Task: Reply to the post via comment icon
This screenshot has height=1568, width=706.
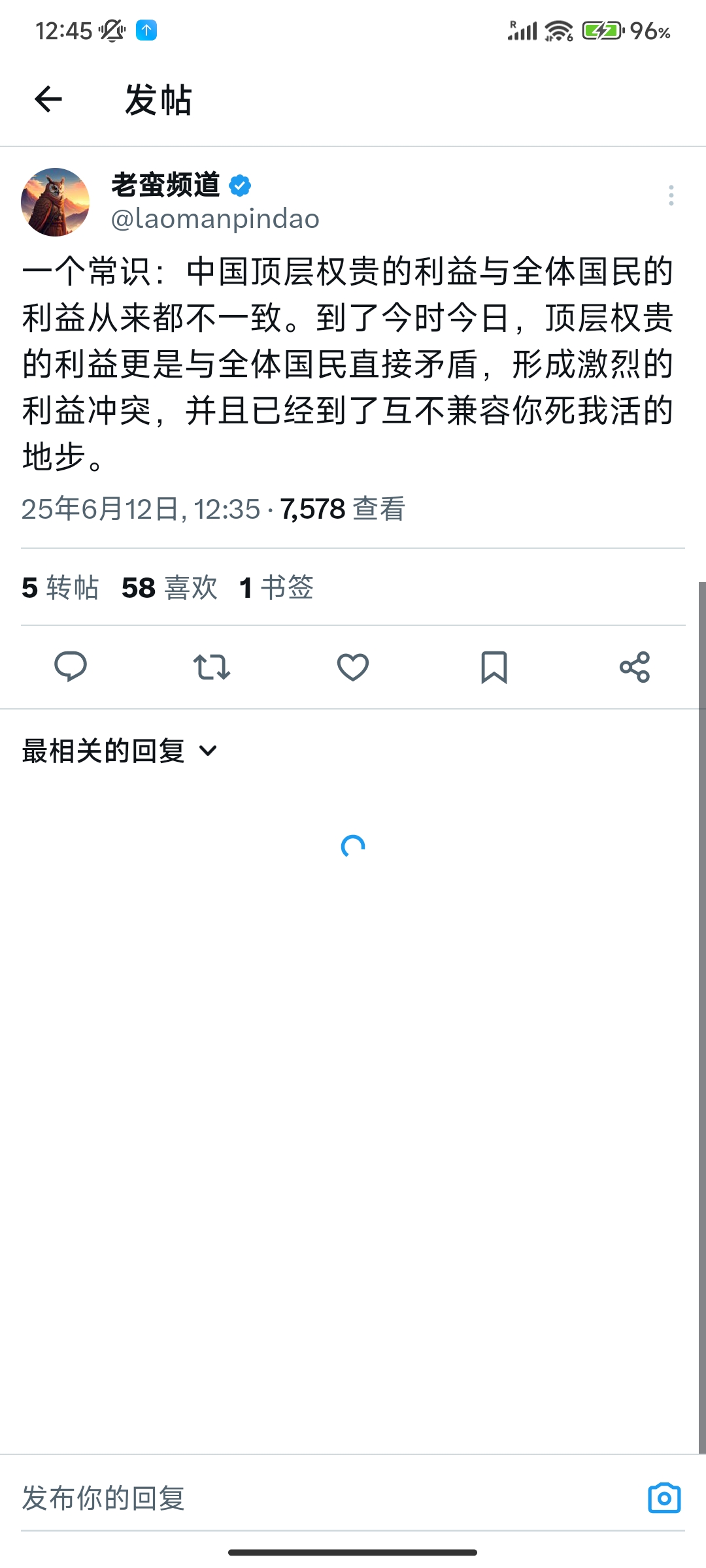Action: [x=71, y=667]
